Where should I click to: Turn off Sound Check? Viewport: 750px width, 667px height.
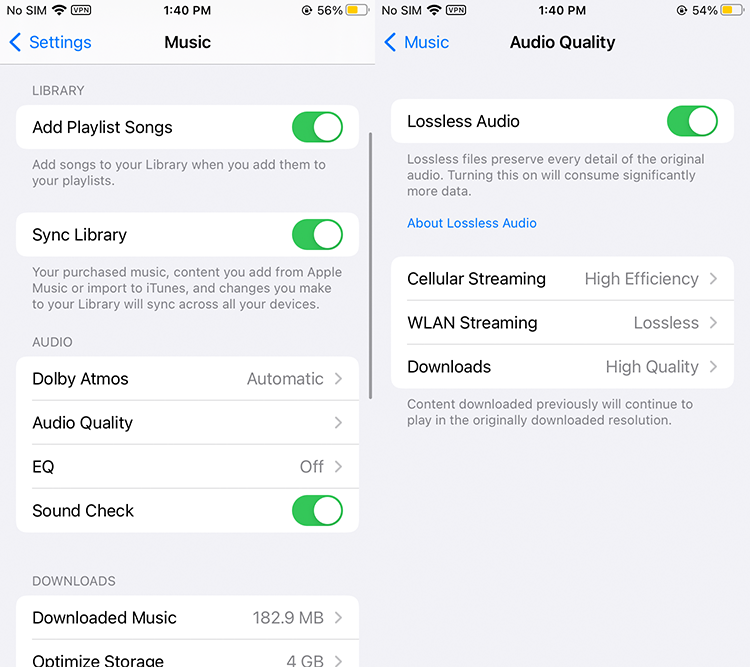[317, 511]
